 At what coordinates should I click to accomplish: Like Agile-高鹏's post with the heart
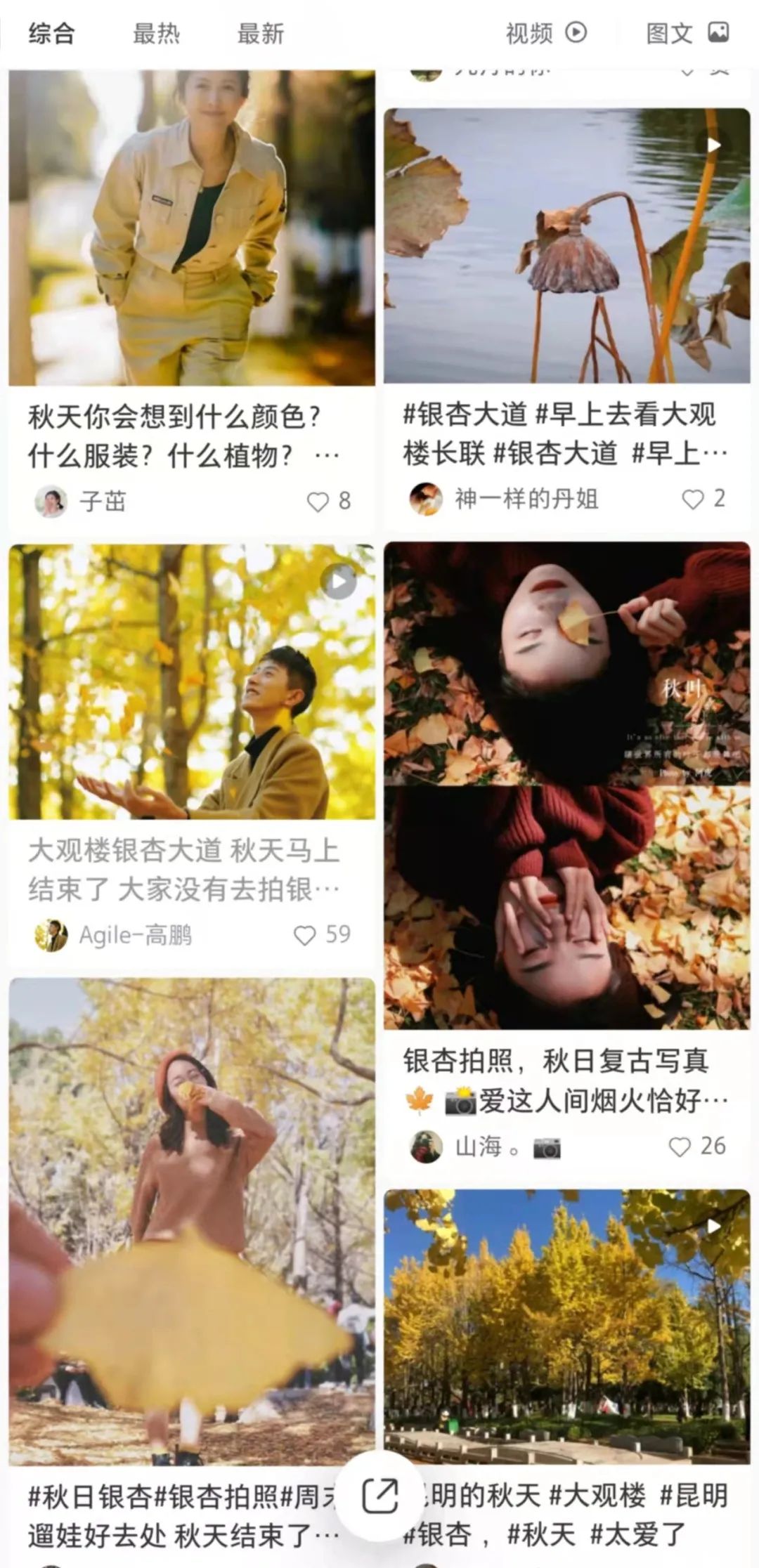[306, 933]
